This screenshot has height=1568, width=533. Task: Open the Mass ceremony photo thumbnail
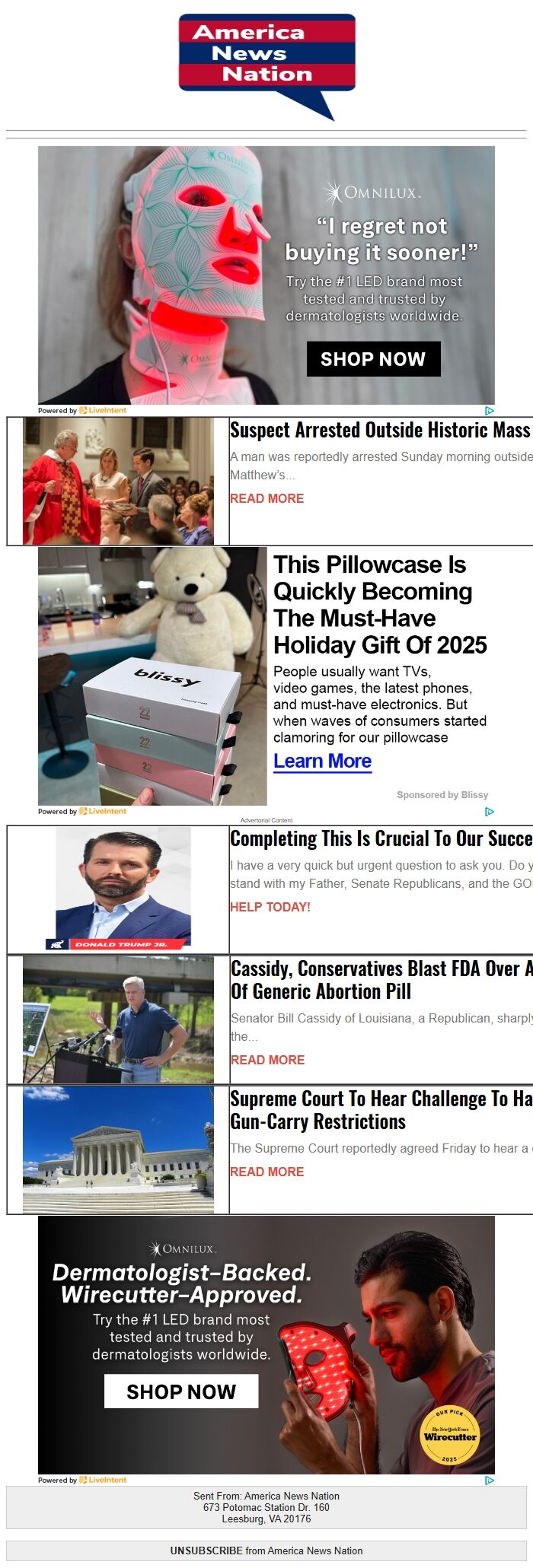tap(118, 481)
